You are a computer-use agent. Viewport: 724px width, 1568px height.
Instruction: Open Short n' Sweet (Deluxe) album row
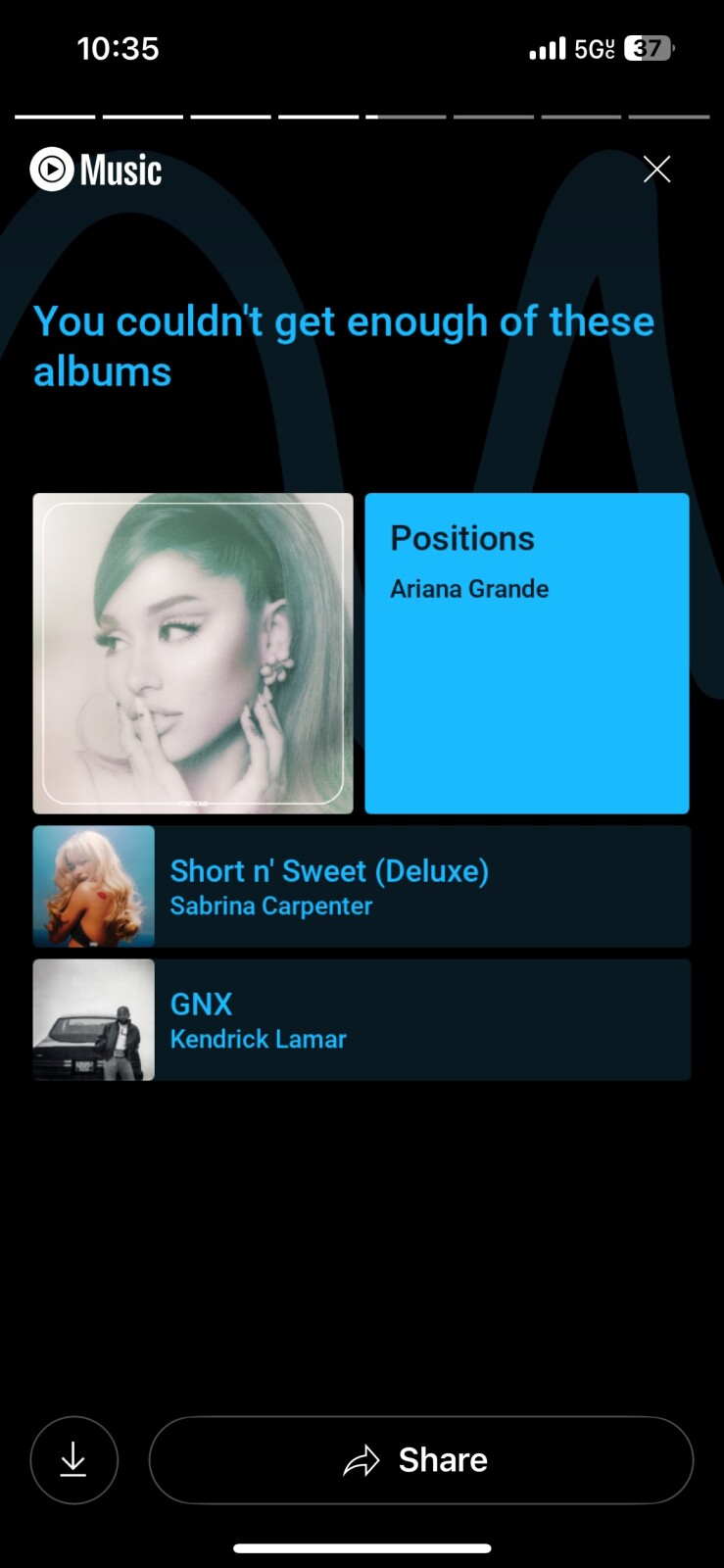(362, 887)
